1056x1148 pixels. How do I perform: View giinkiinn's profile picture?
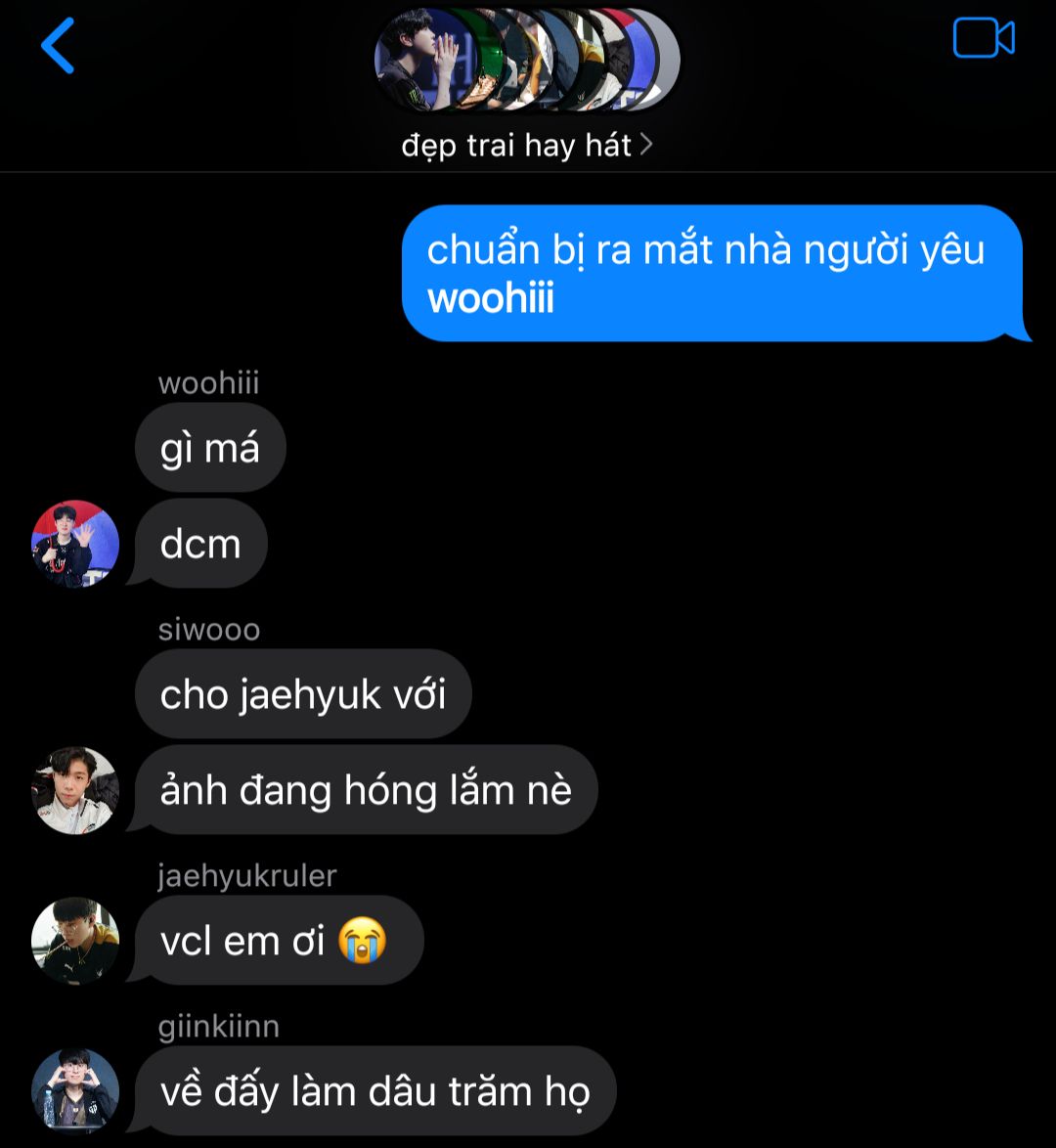(x=75, y=1090)
